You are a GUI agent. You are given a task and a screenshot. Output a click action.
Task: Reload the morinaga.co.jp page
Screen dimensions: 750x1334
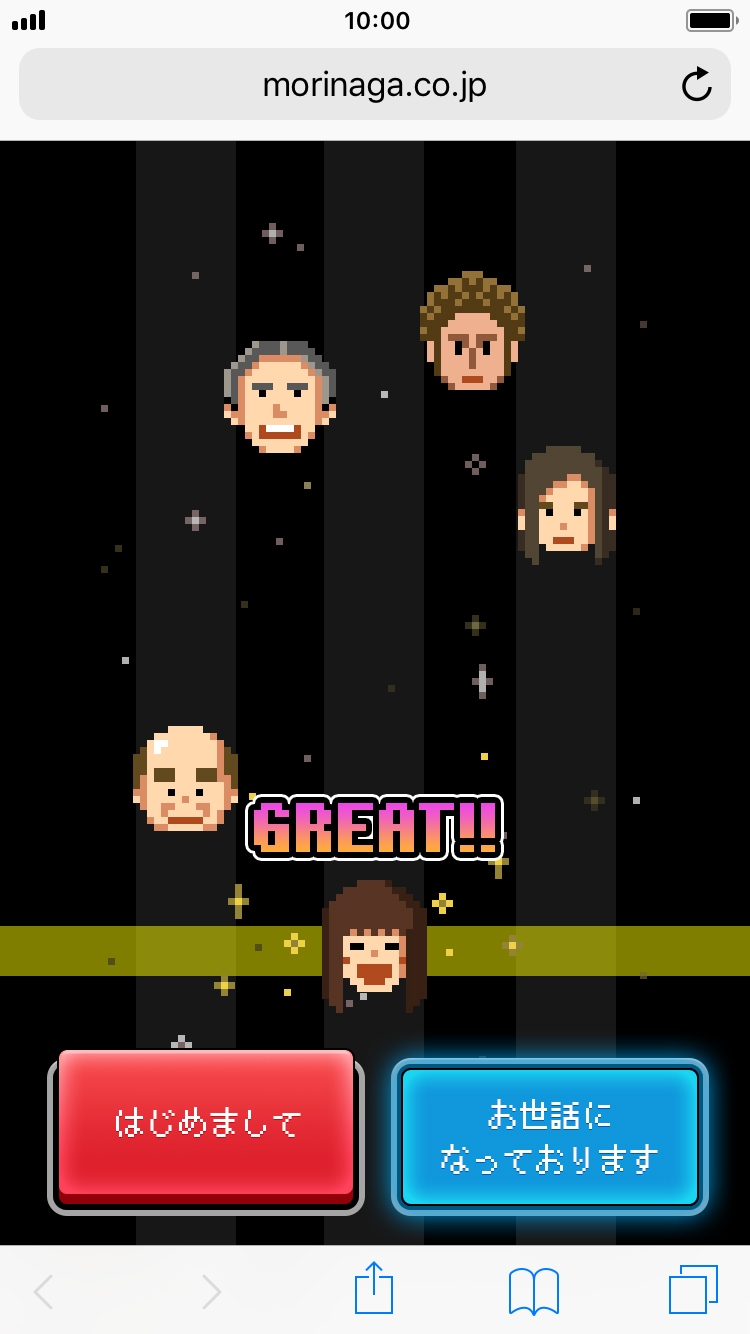pyautogui.click(x=696, y=85)
